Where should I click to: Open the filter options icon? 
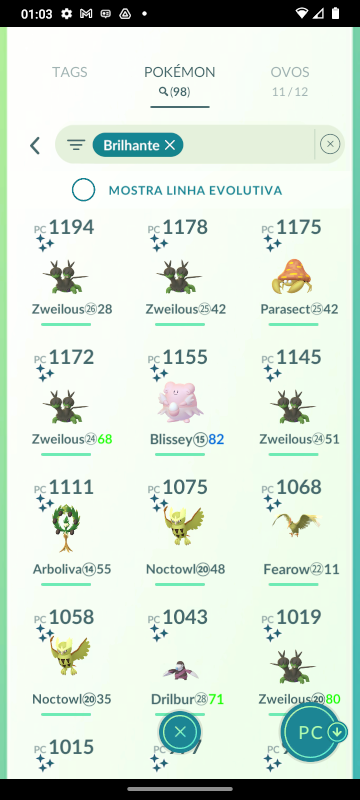[x=76, y=145]
